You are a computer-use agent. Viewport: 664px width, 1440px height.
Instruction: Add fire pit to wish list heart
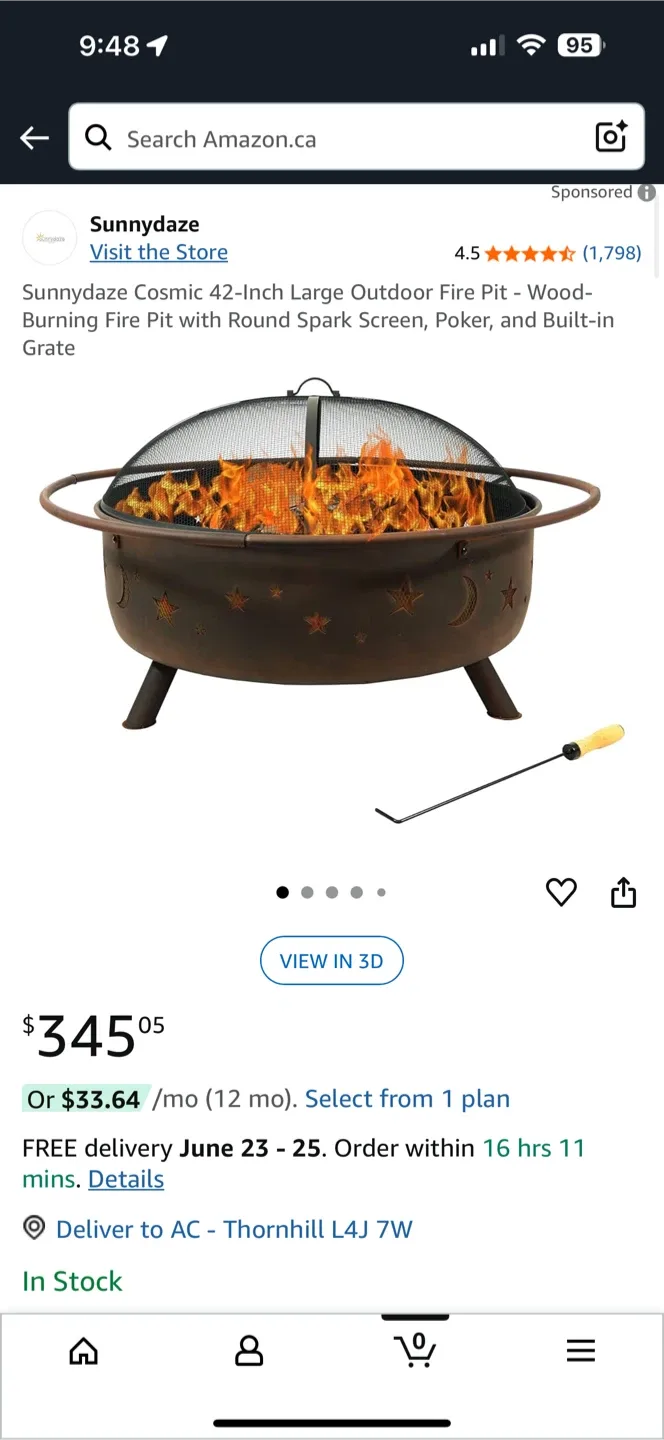click(561, 892)
